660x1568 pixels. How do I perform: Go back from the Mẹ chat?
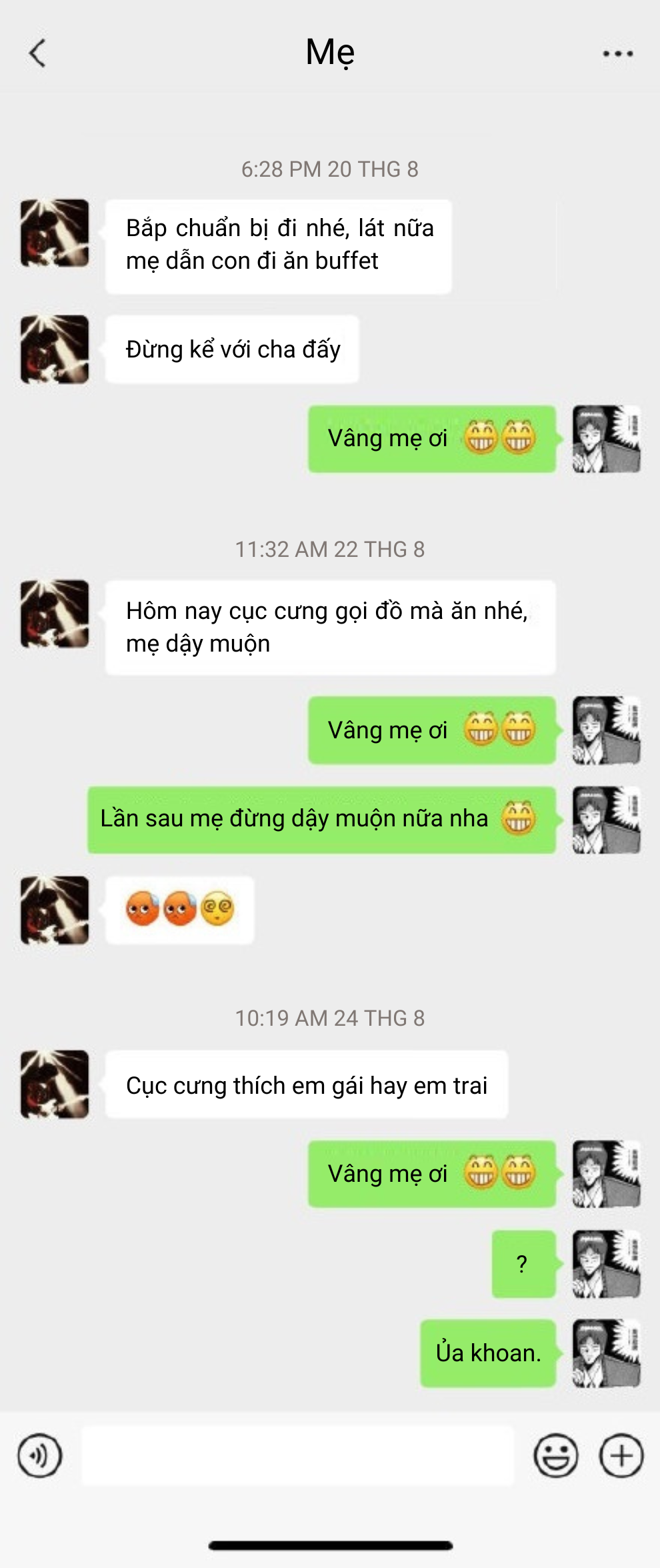(38, 53)
